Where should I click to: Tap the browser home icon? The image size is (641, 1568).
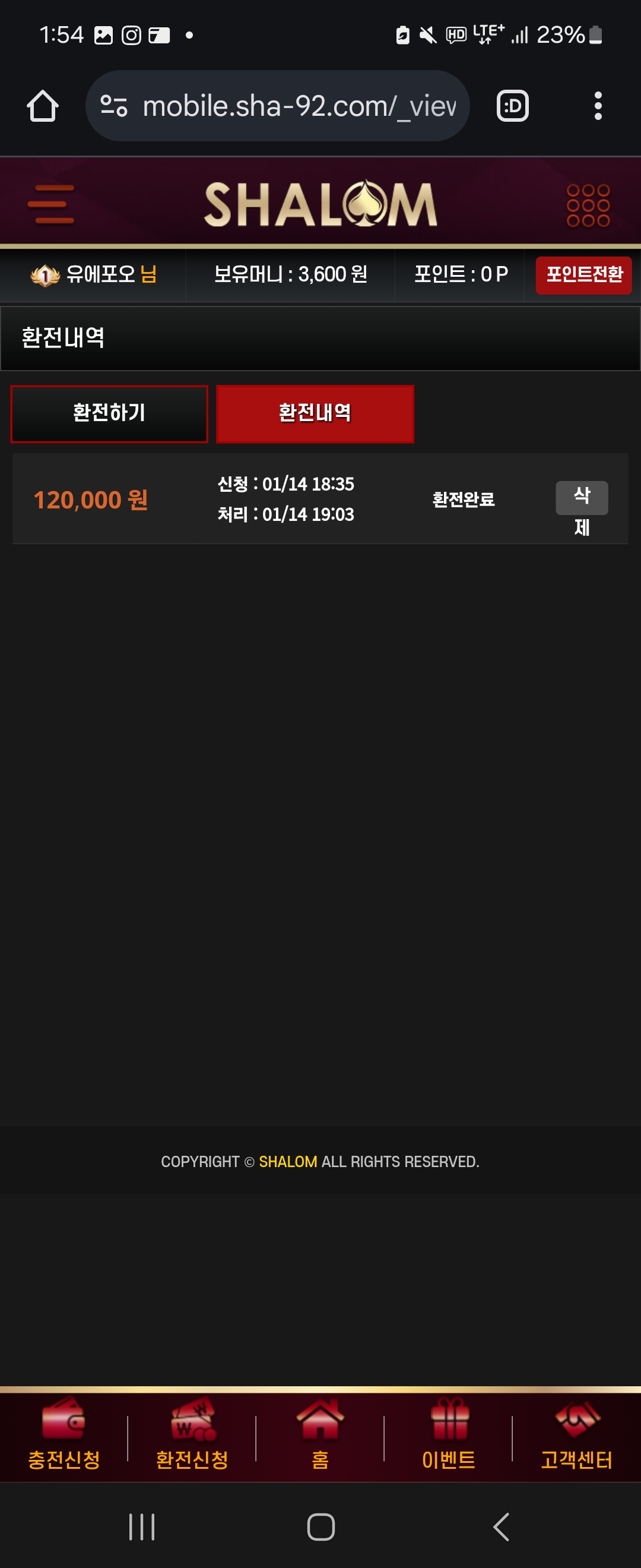[x=43, y=106]
